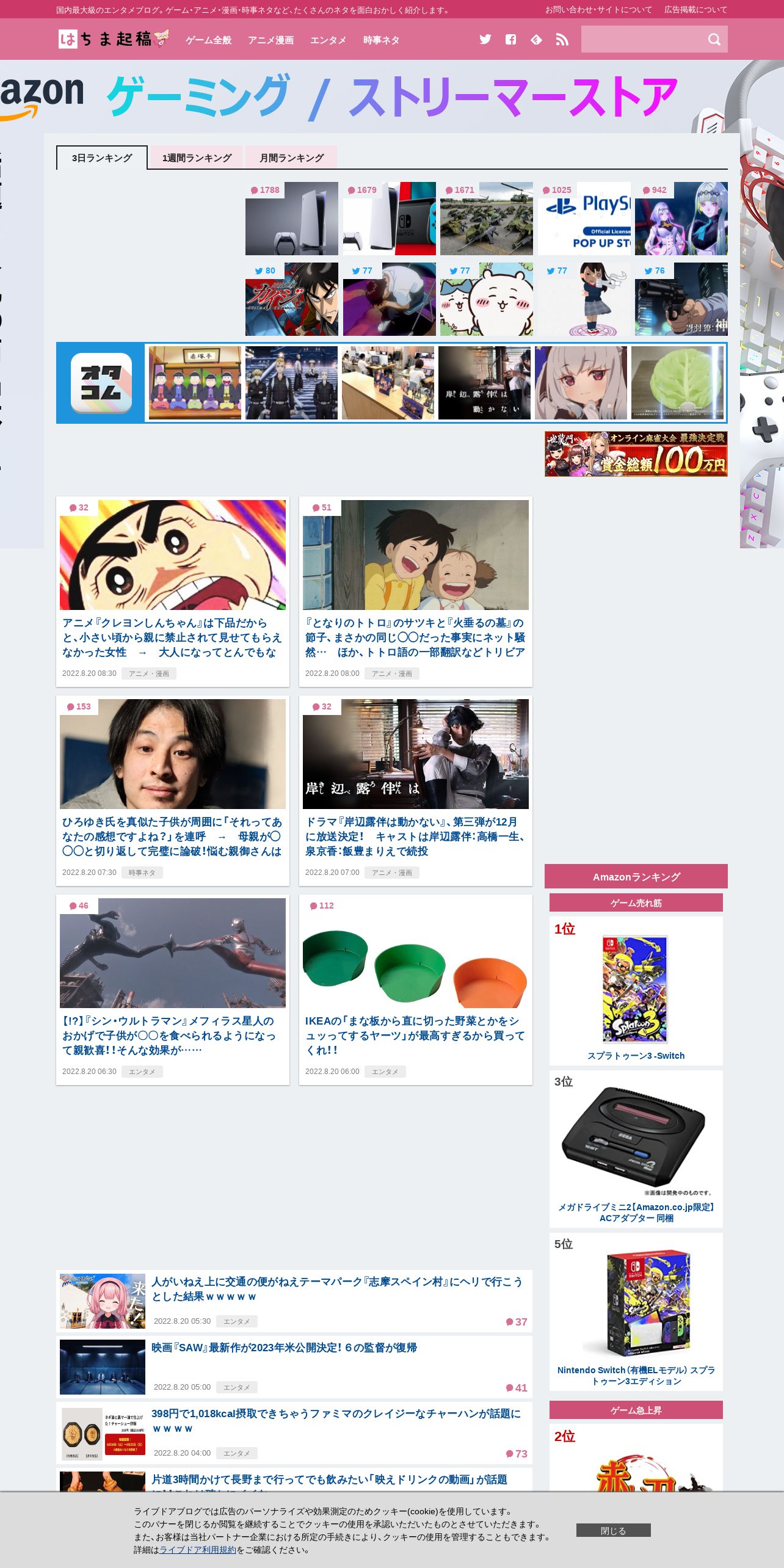Go to 時事ネタ category

click(382, 40)
